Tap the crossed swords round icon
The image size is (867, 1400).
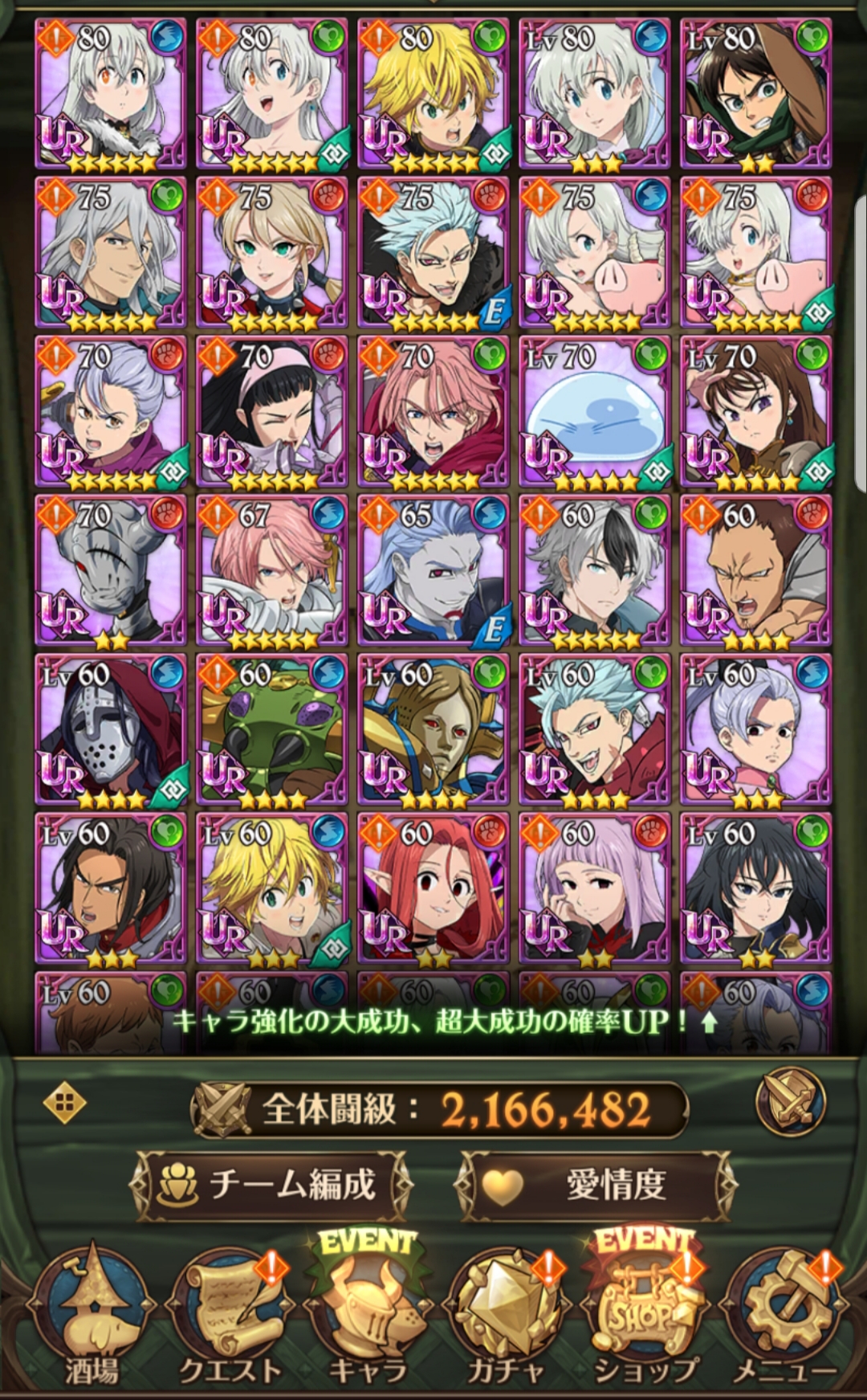[x=791, y=1103]
